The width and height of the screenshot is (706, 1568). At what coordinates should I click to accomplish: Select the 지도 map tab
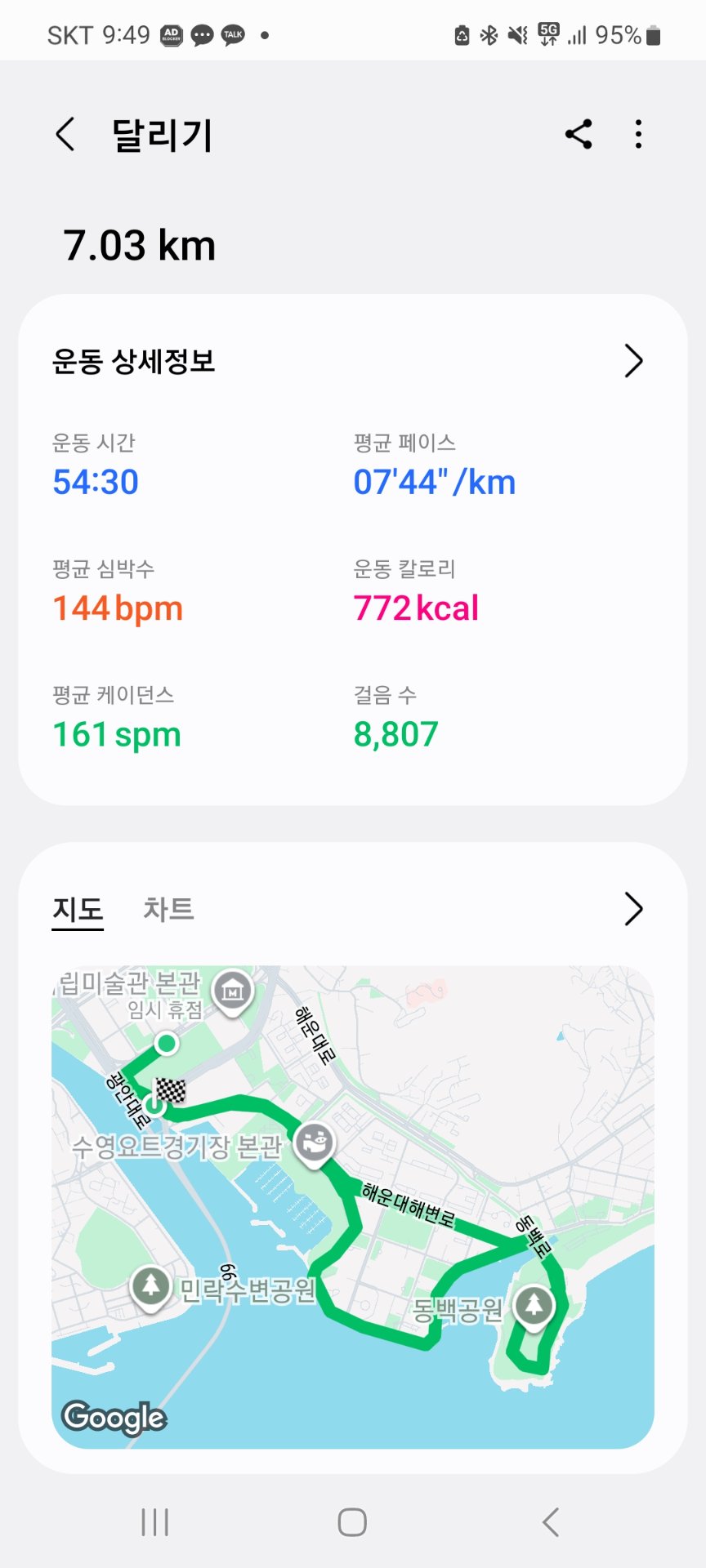tap(78, 909)
